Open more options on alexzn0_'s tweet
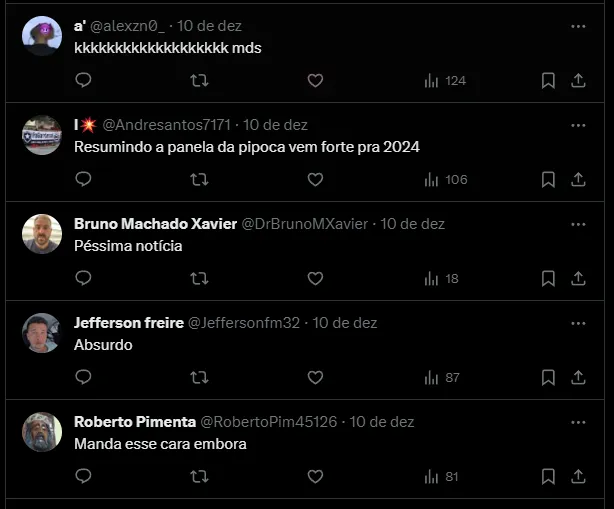 (x=578, y=26)
